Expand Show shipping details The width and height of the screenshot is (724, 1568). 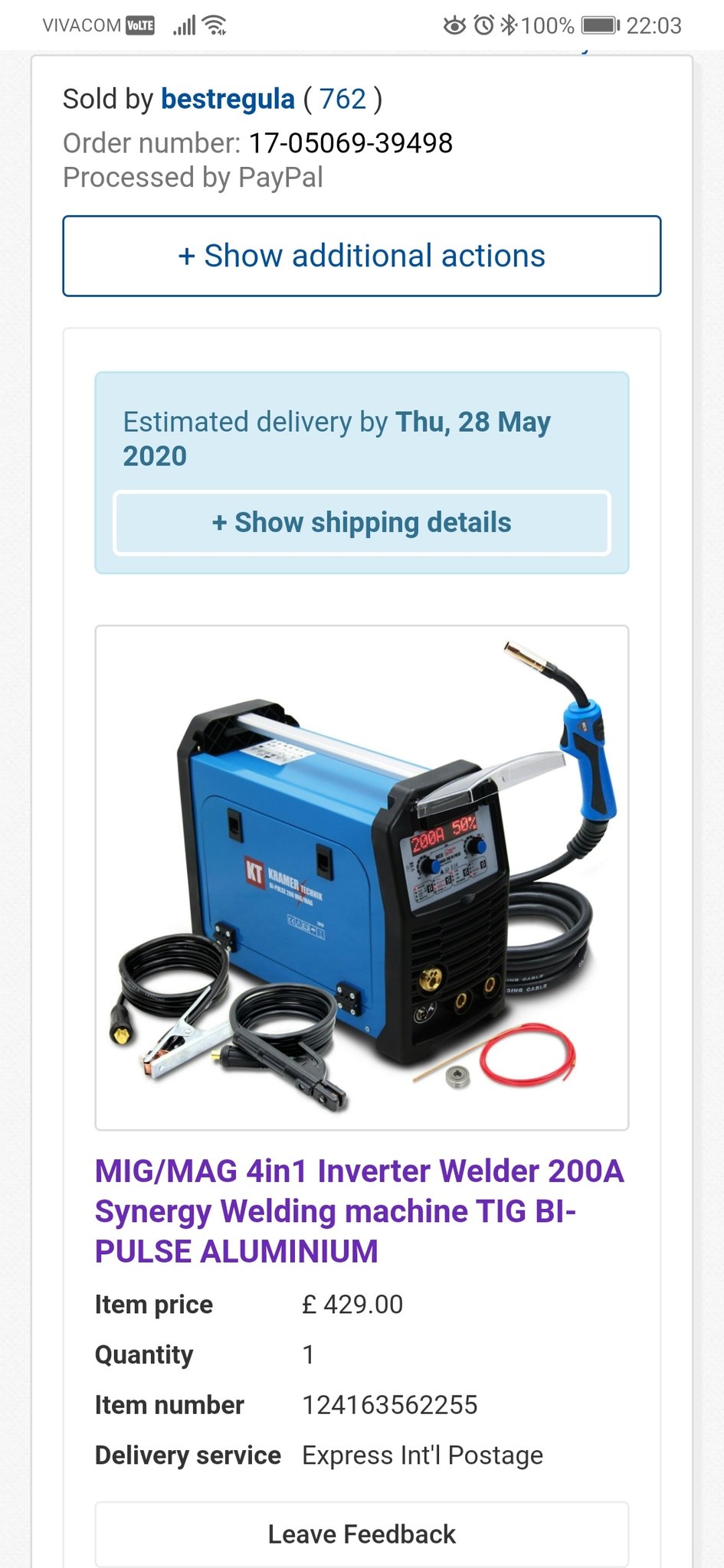[x=362, y=523]
